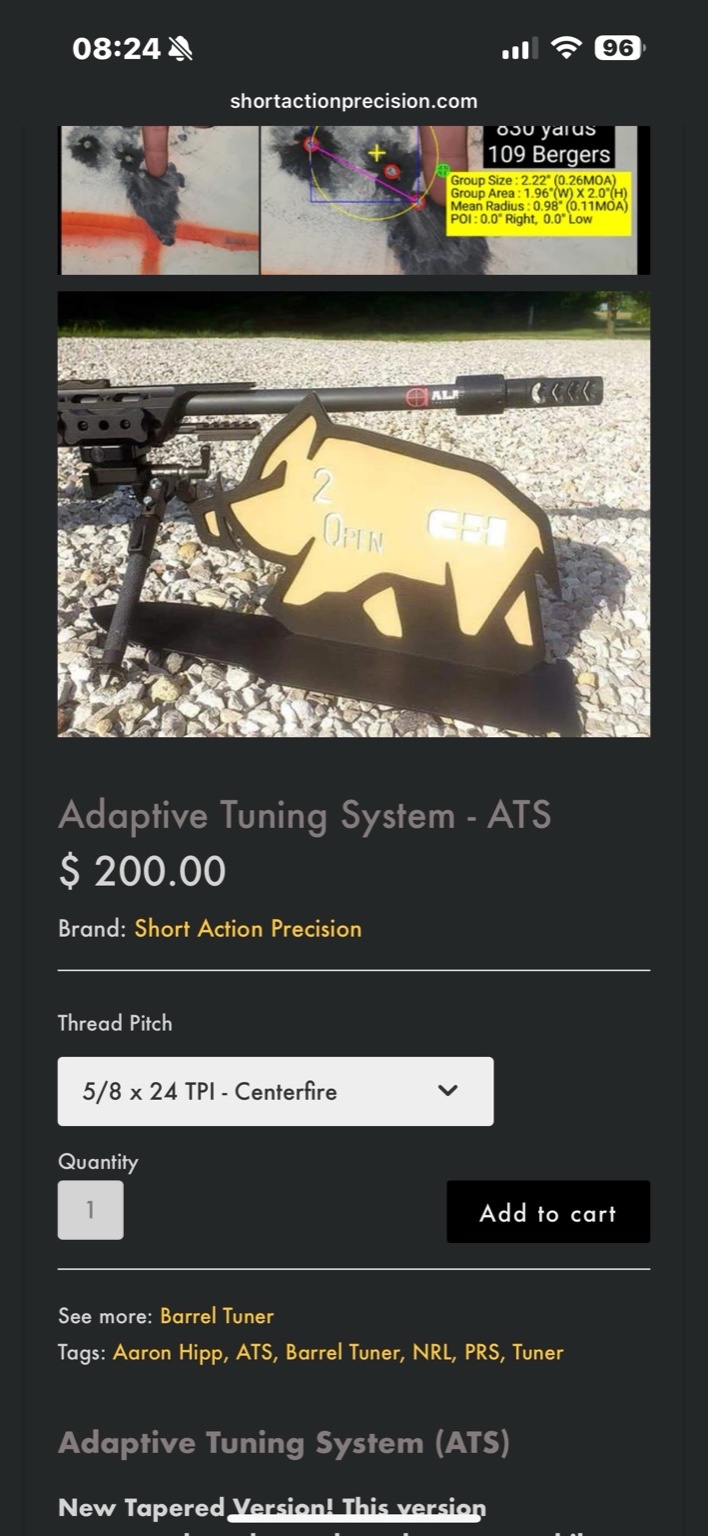Tap the Quantity input field

(90, 1210)
